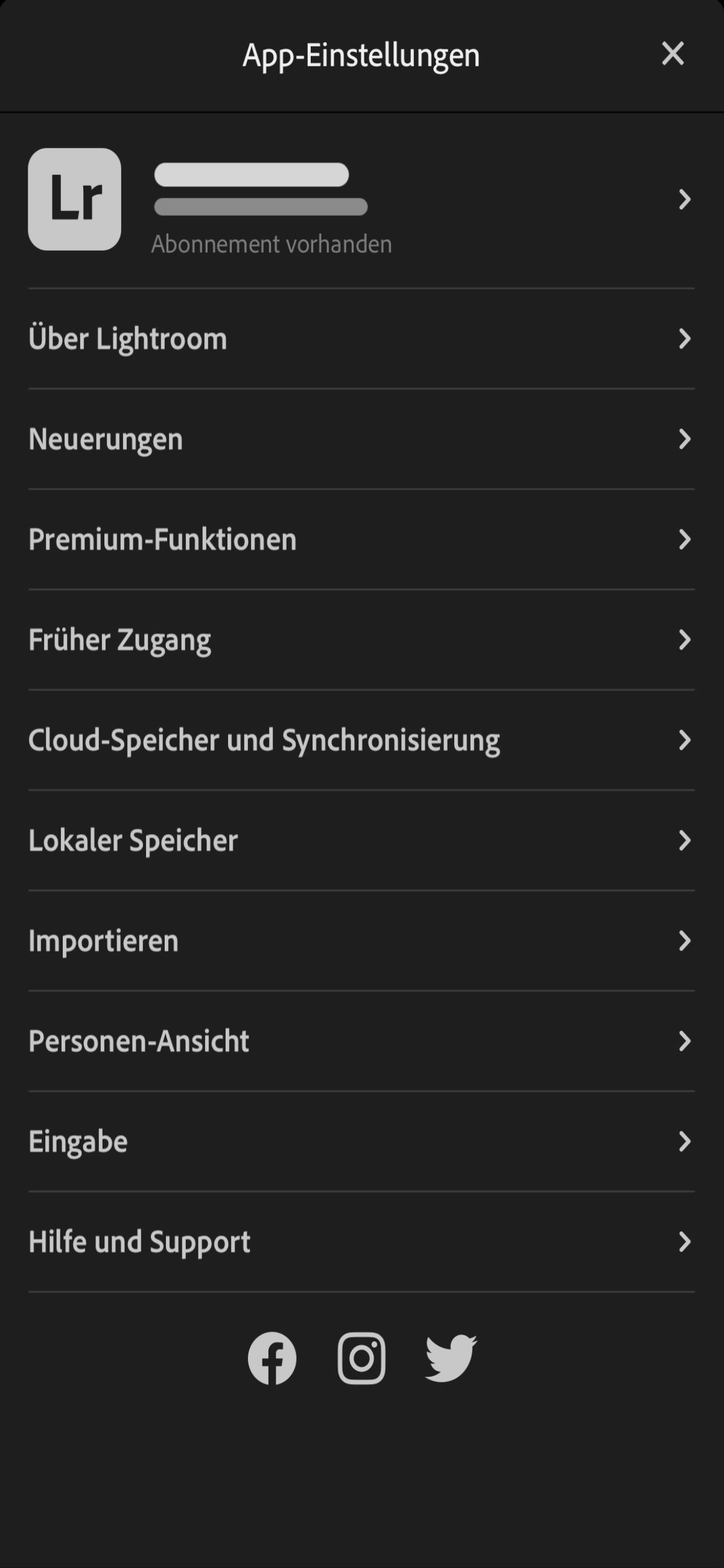
Task: Open Hilfe und Support
Action: [361, 1242]
